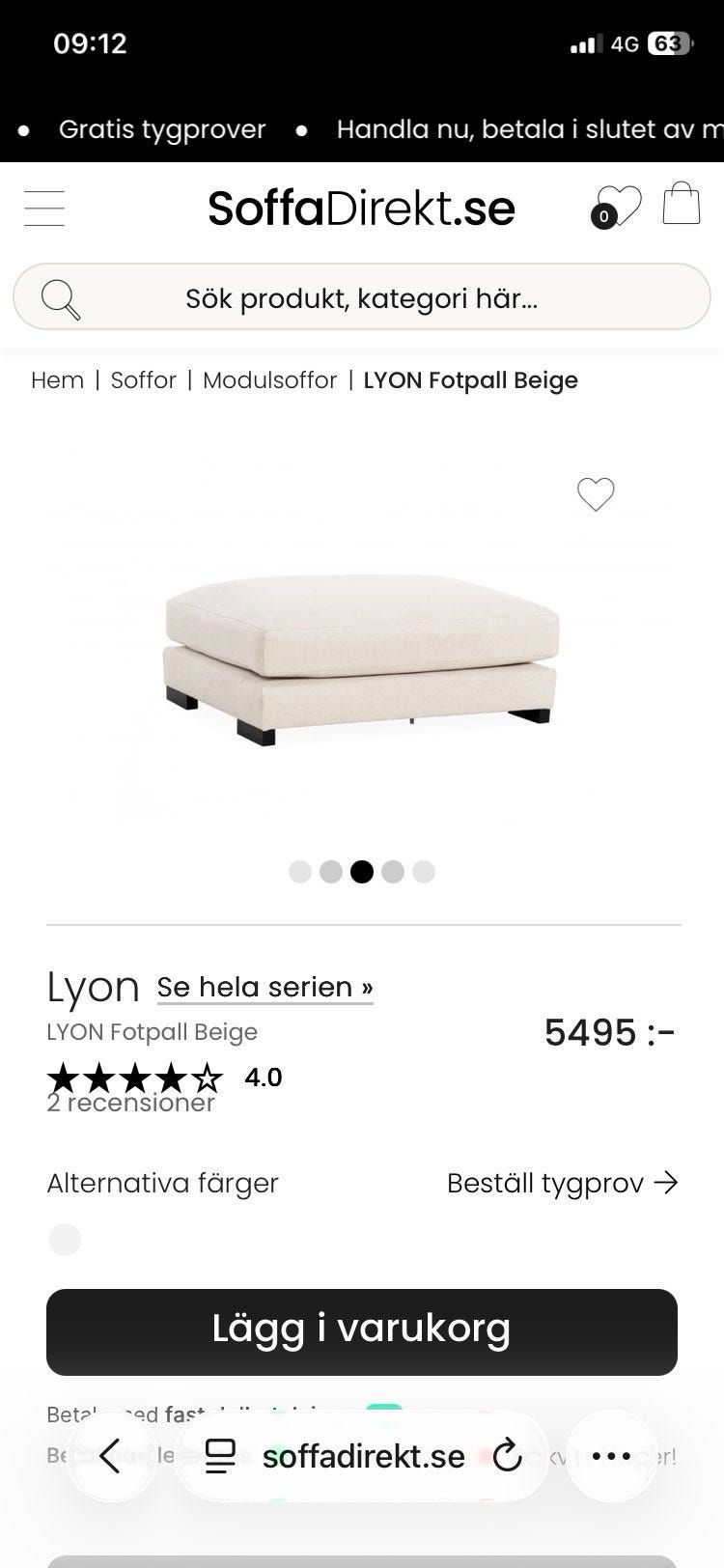
Task: Open Soffor breadcrumb category
Action: tap(143, 380)
